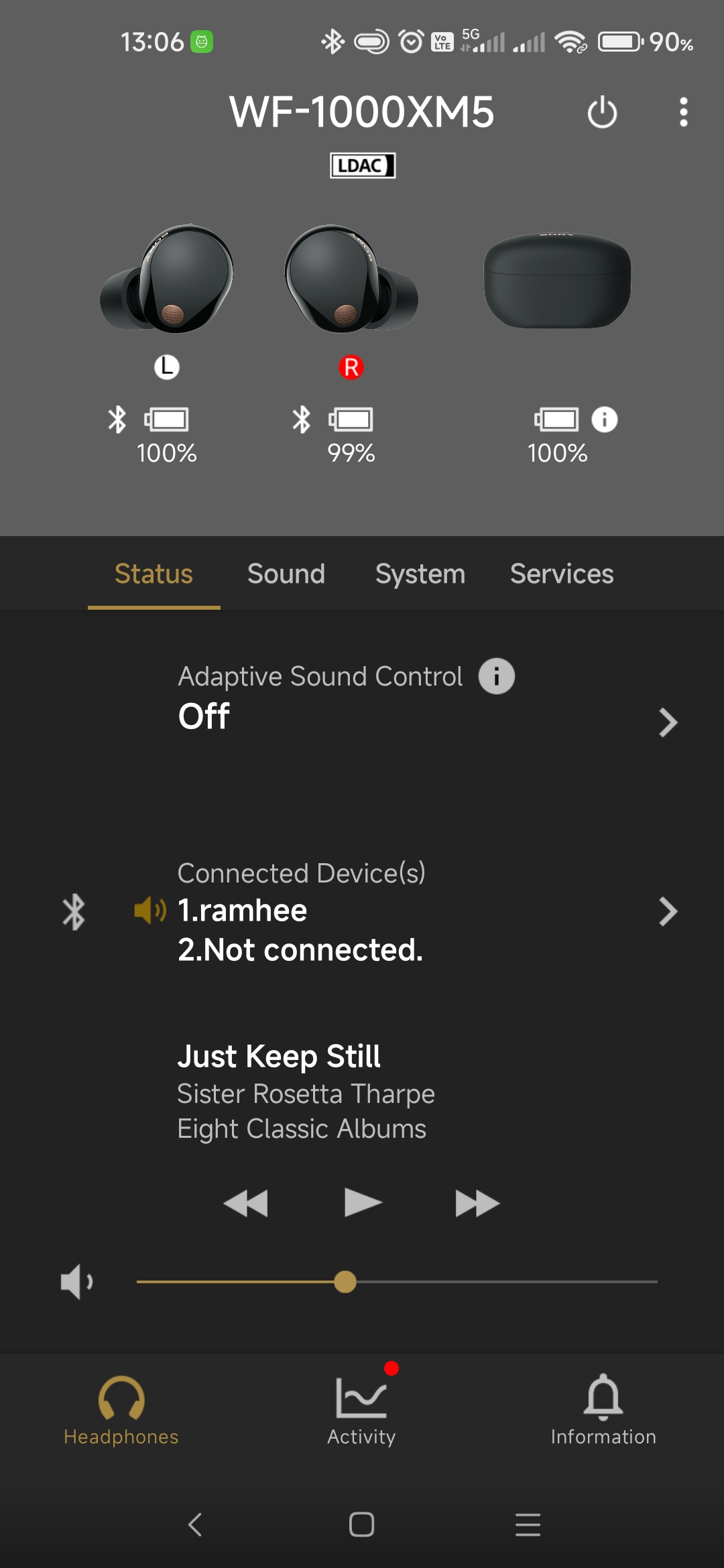Skip forward to the next track
This screenshot has height=1568, width=724.
point(477,1203)
